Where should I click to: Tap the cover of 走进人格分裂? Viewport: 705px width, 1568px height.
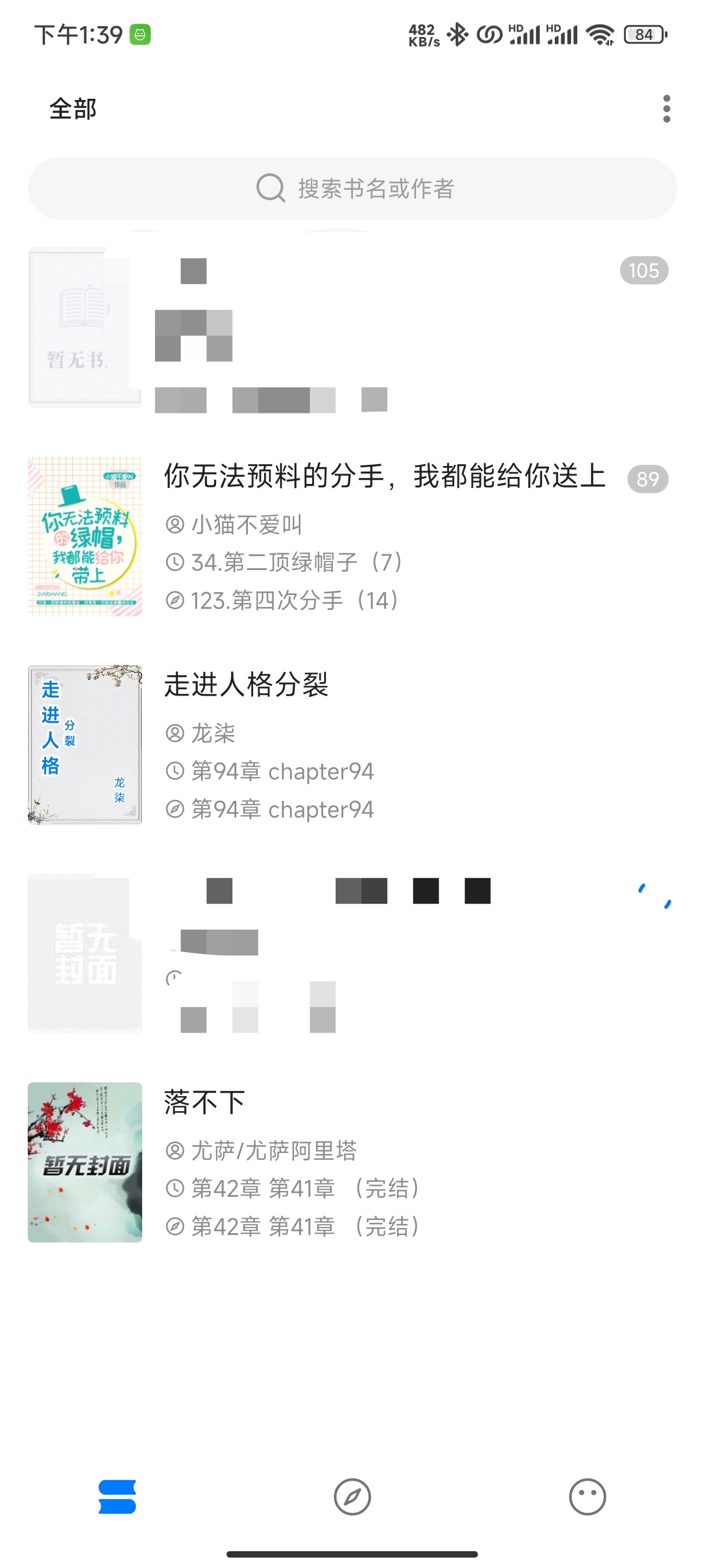(x=84, y=745)
